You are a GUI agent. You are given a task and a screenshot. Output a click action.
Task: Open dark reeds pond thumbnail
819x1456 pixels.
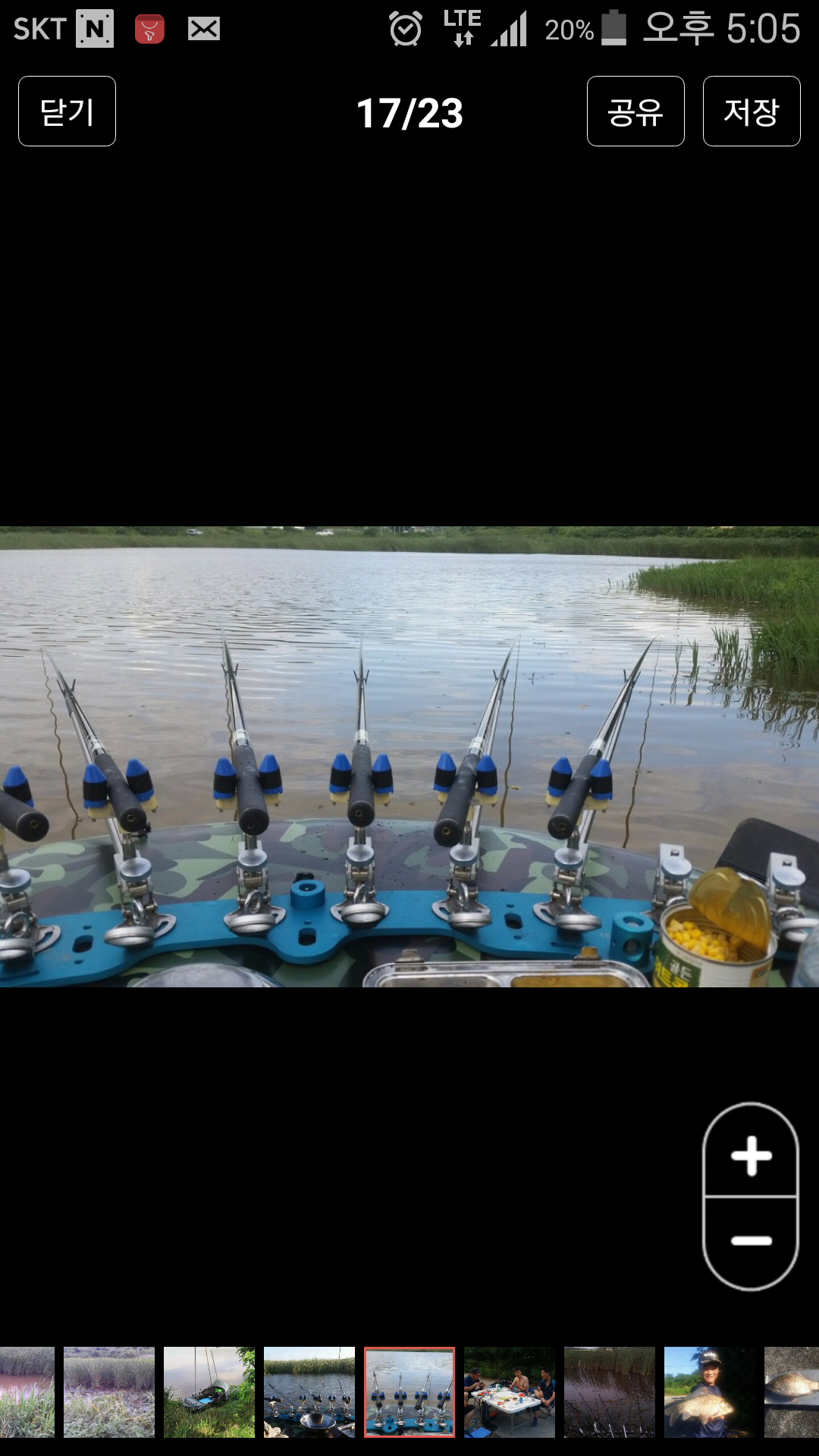click(610, 1392)
